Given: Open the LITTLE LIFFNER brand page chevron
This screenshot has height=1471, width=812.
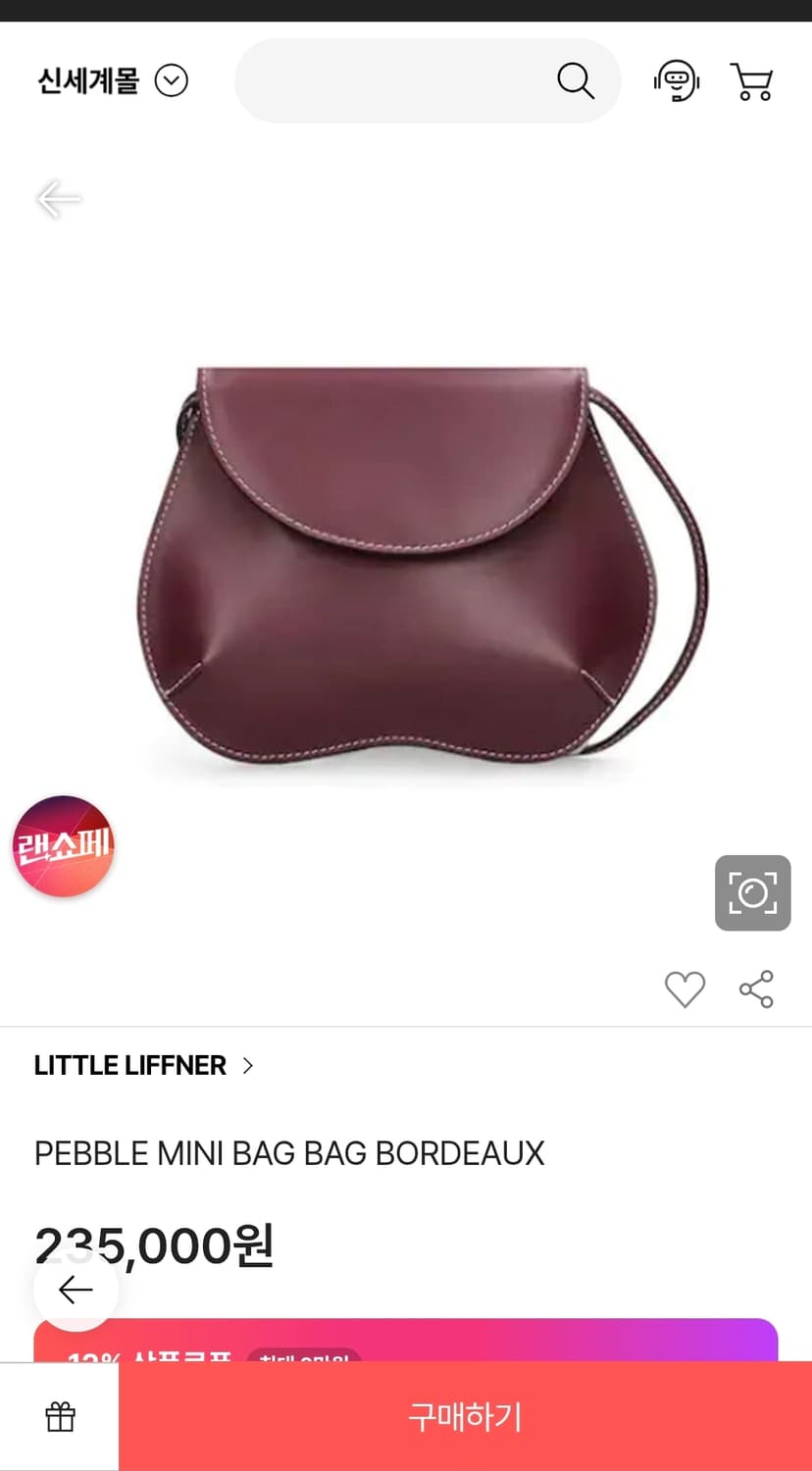Looking at the screenshot, I should pos(247,1065).
